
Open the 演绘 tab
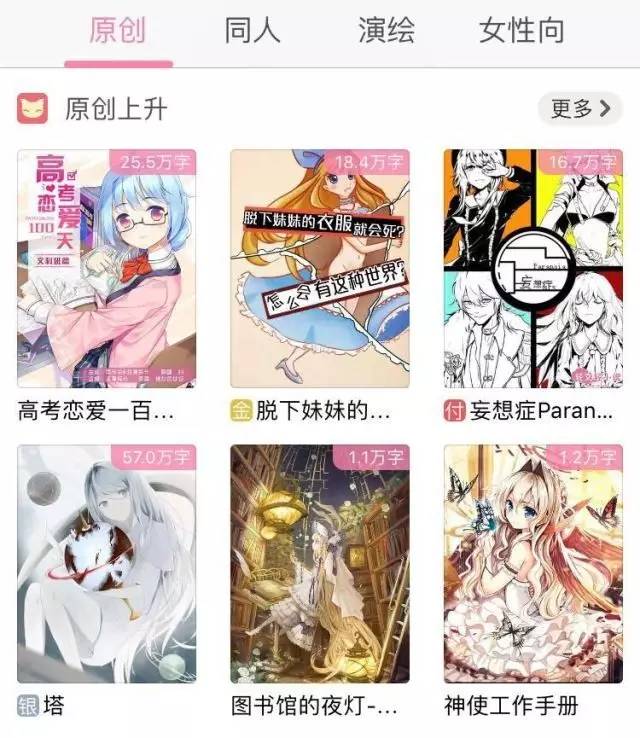tap(386, 31)
